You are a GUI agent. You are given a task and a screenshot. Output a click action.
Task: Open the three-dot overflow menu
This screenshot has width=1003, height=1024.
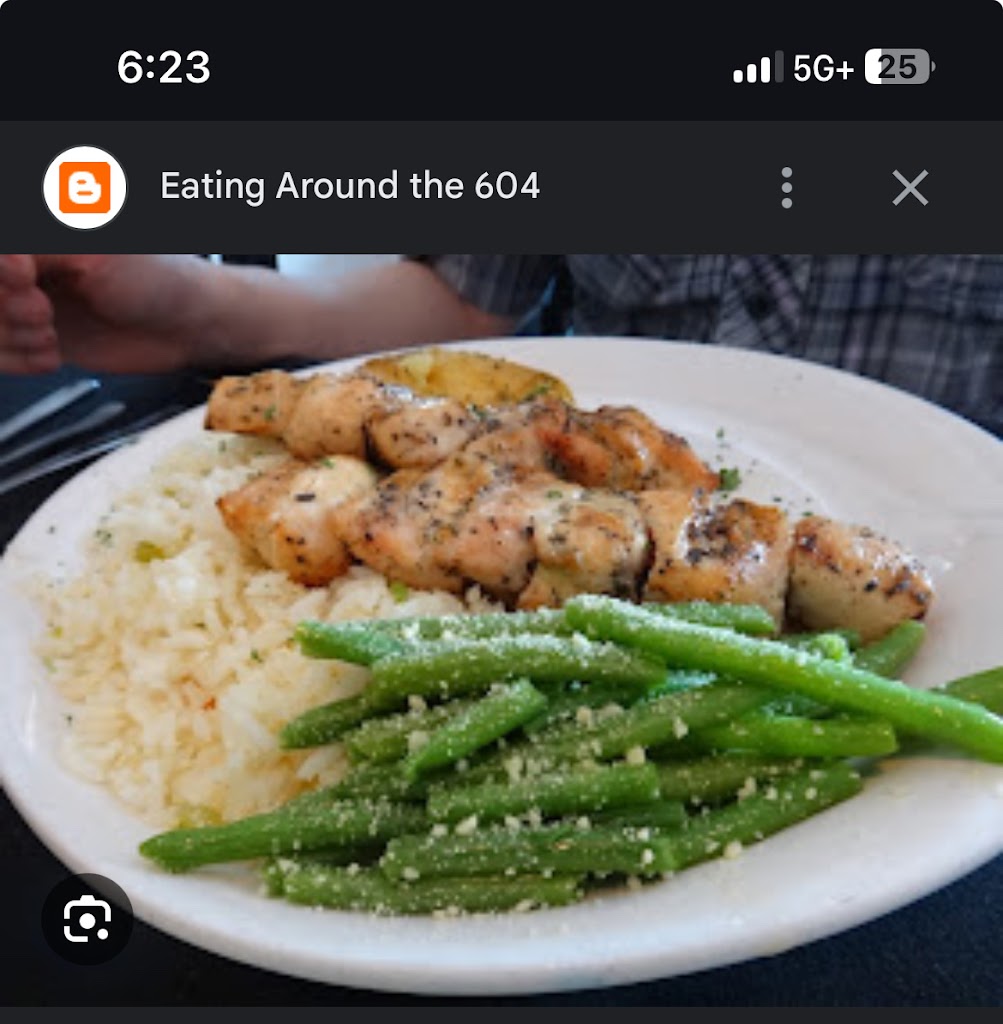pos(786,188)
